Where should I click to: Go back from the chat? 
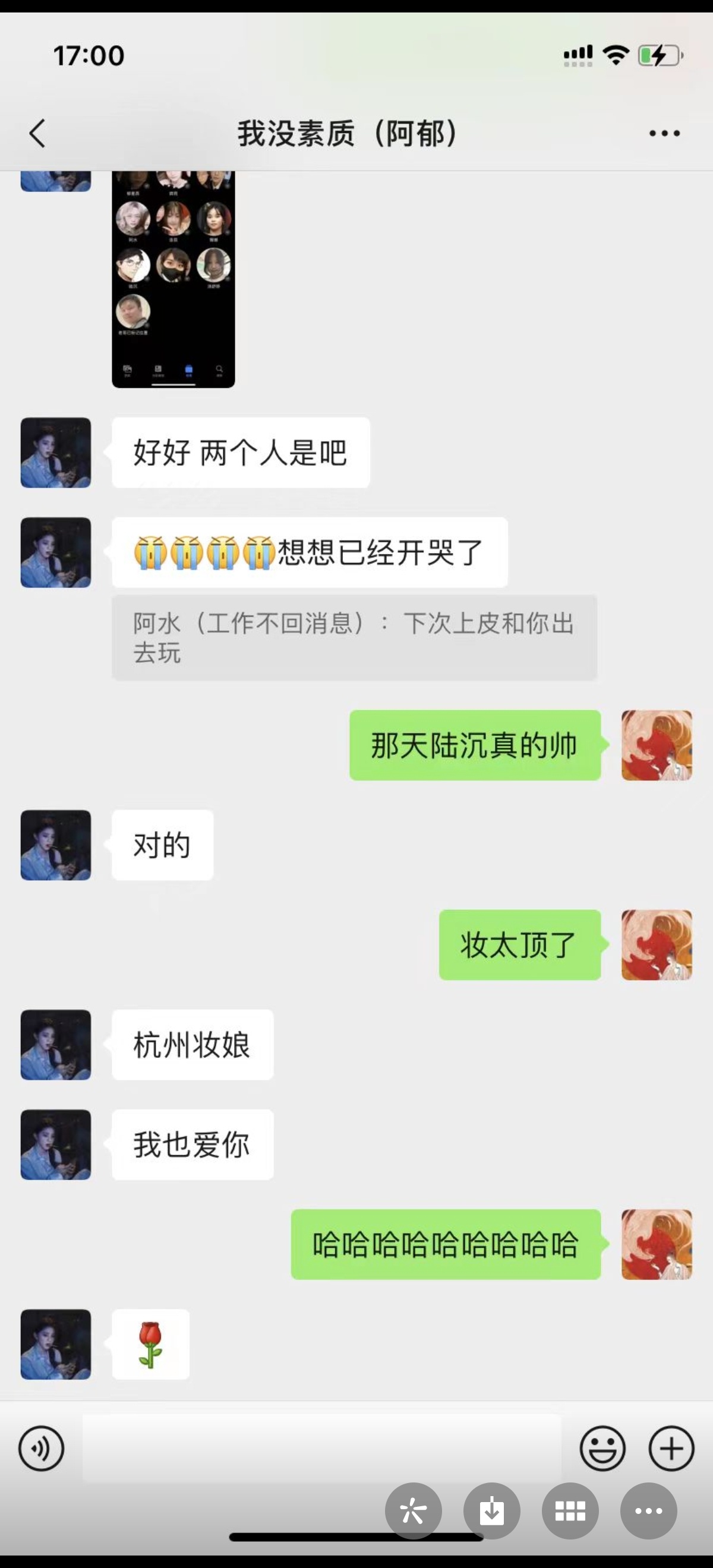click(x=37, y=133)
